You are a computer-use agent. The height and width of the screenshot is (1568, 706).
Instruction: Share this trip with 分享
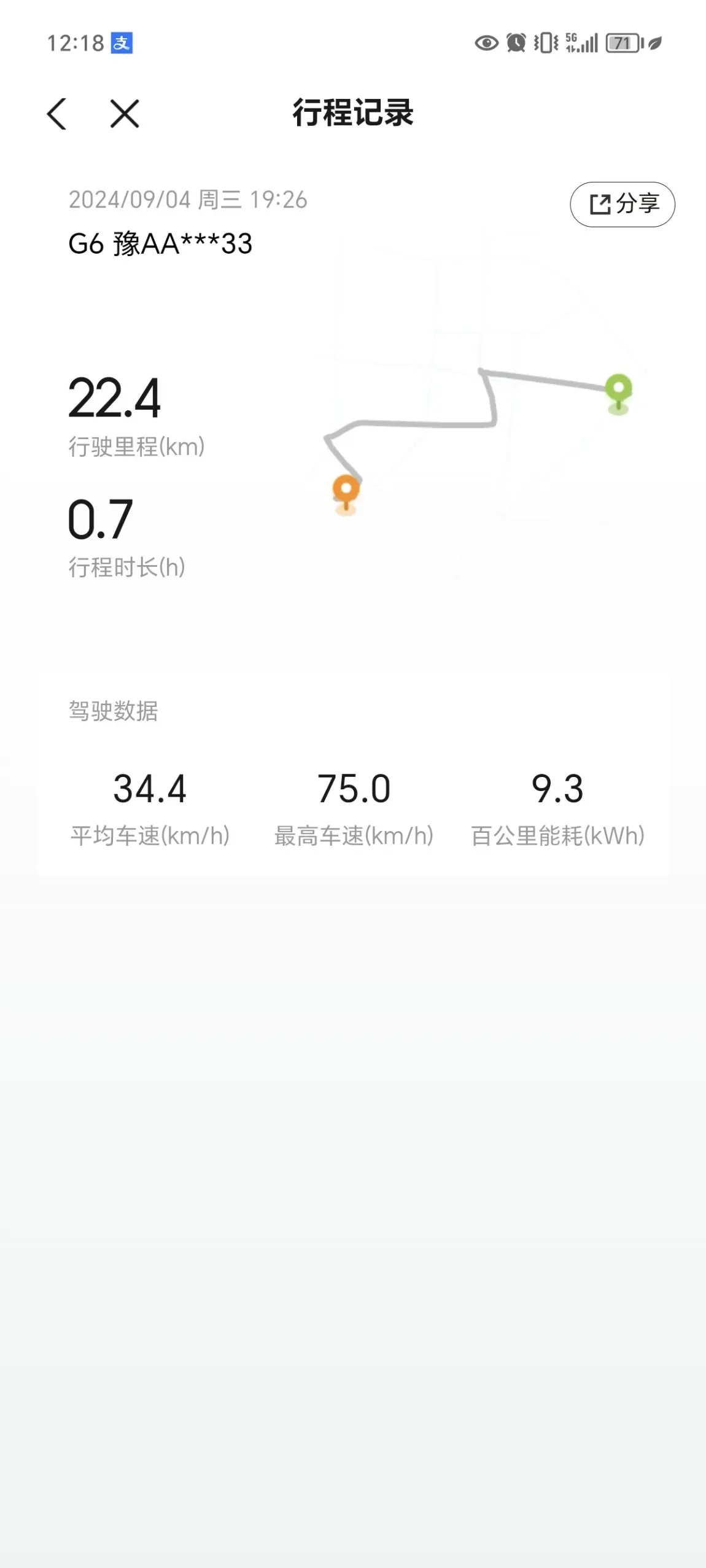(623, 204)
